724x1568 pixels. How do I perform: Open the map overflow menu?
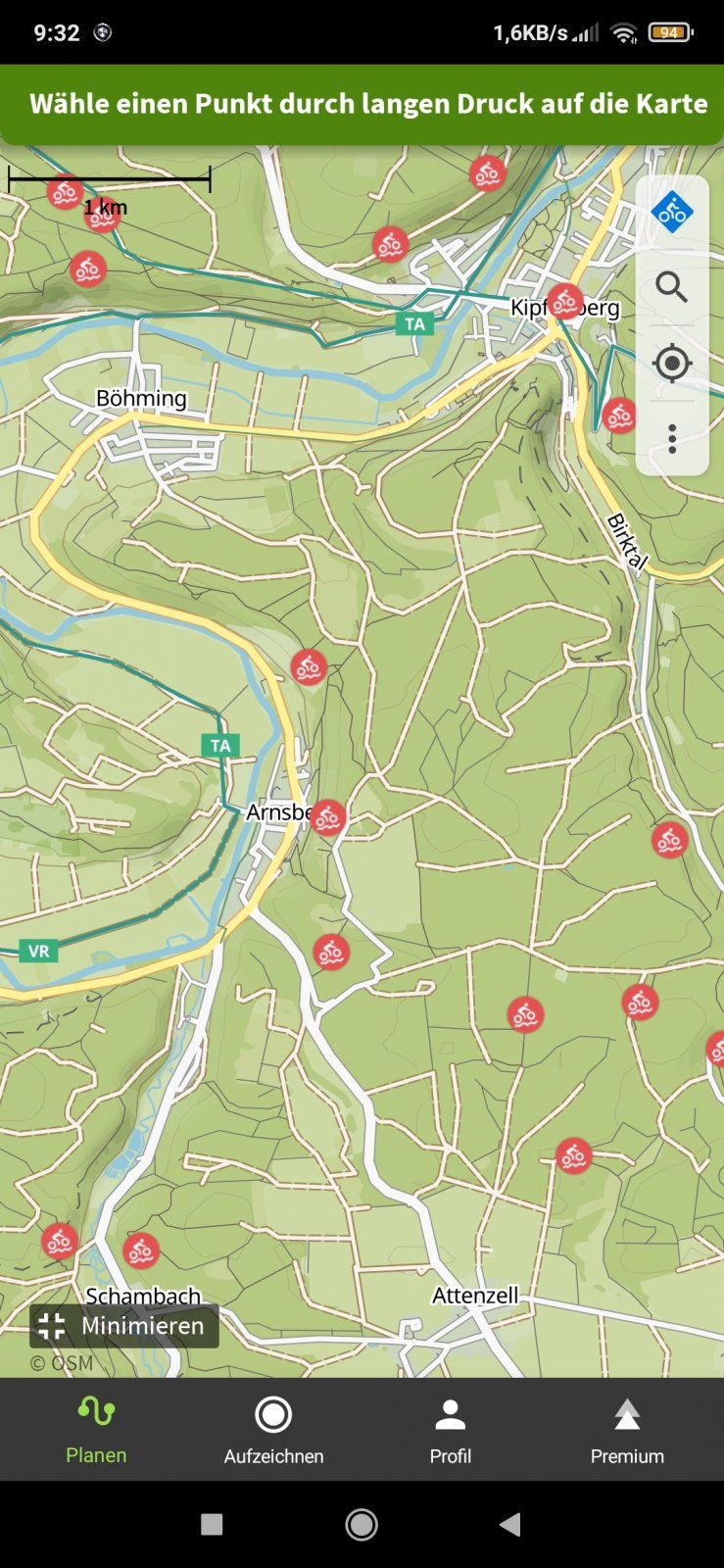(672, 438)
